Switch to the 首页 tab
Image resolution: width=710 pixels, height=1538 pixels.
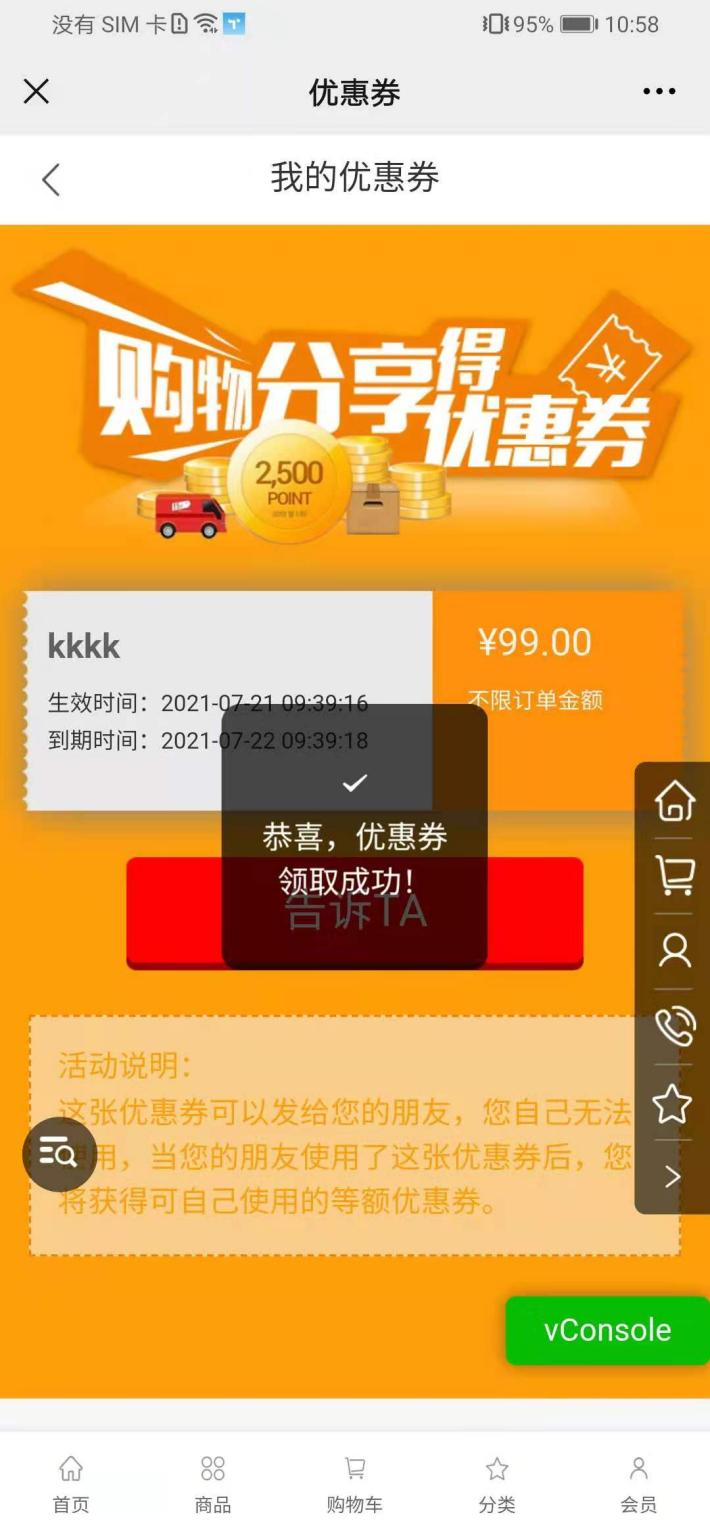pos(71,1484)
